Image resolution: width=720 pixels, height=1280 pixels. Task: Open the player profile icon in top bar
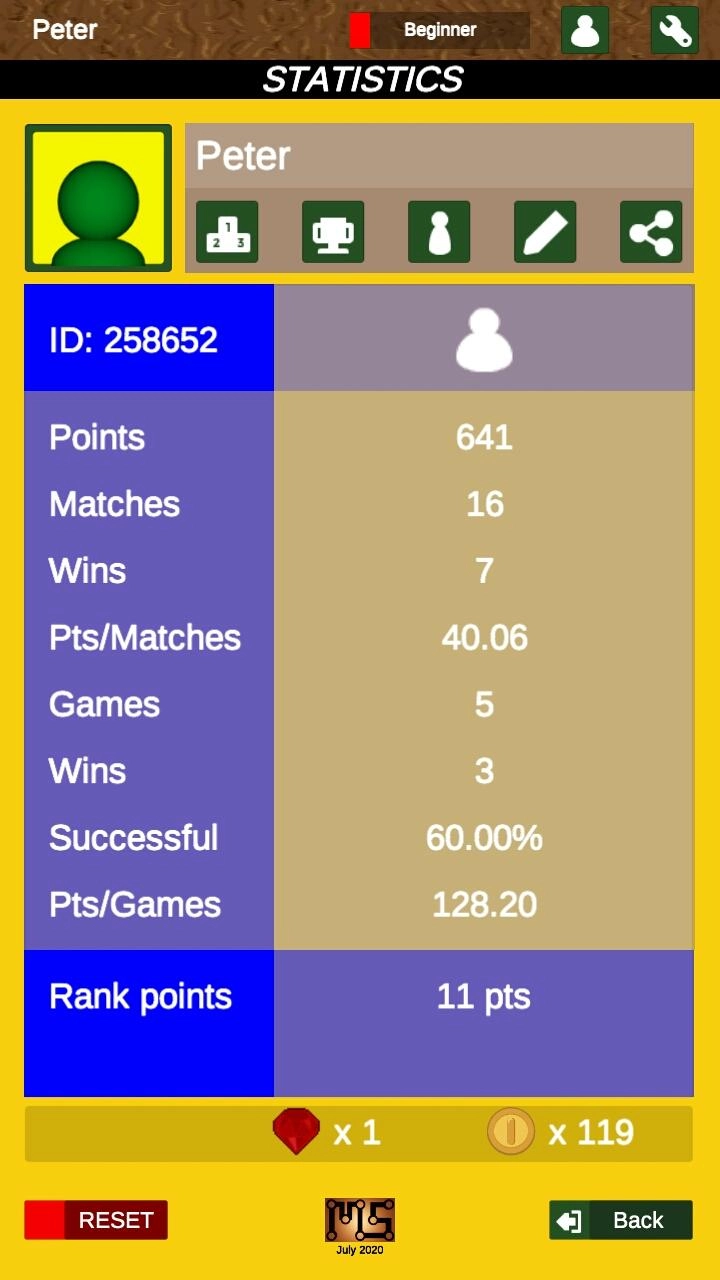(x=585, y=30)
